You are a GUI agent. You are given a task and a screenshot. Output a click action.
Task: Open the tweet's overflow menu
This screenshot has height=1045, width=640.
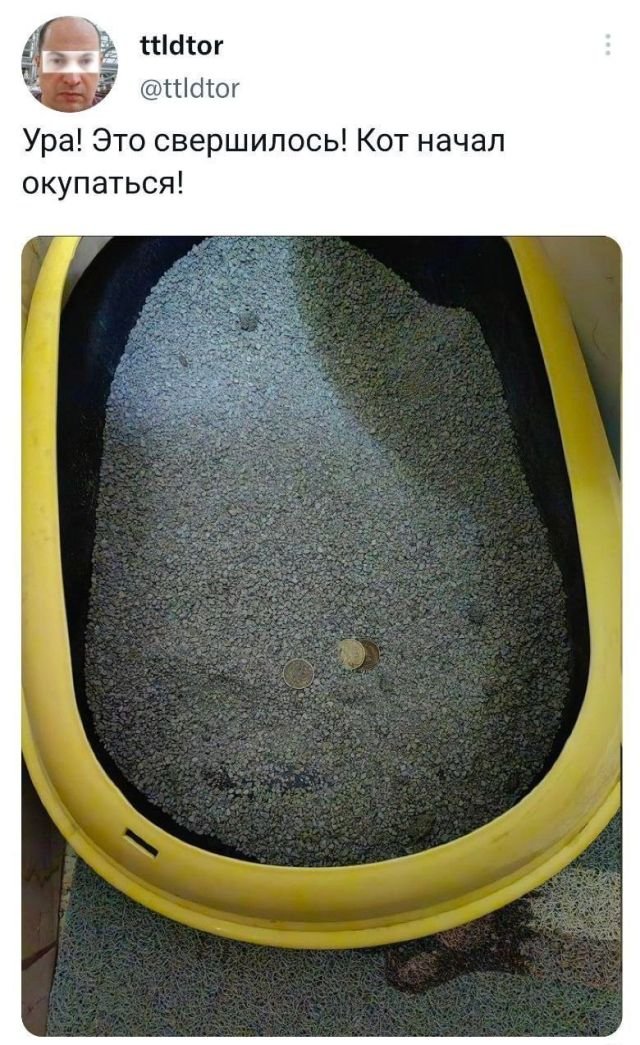(609, 45)
